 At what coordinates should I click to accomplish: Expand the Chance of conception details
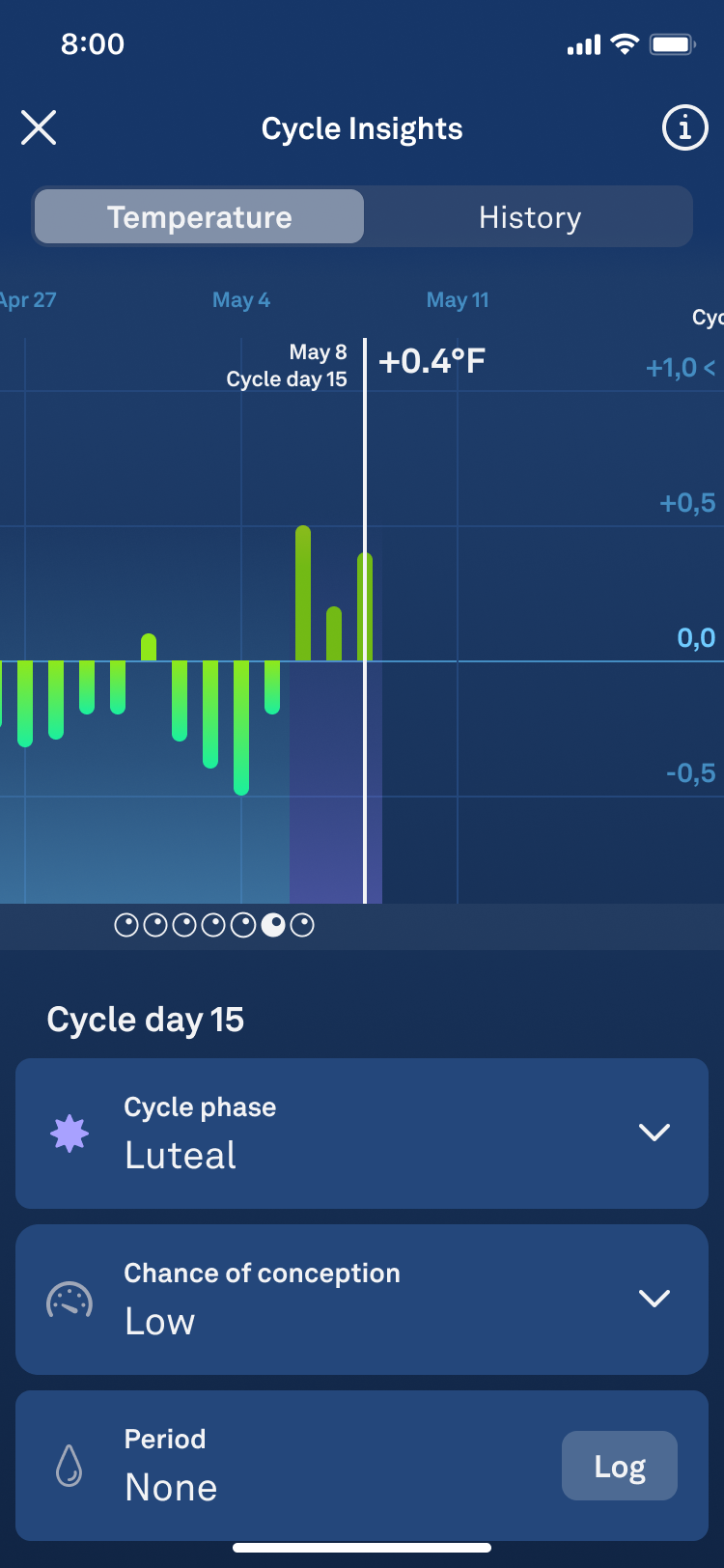[x=654, y=1300]
